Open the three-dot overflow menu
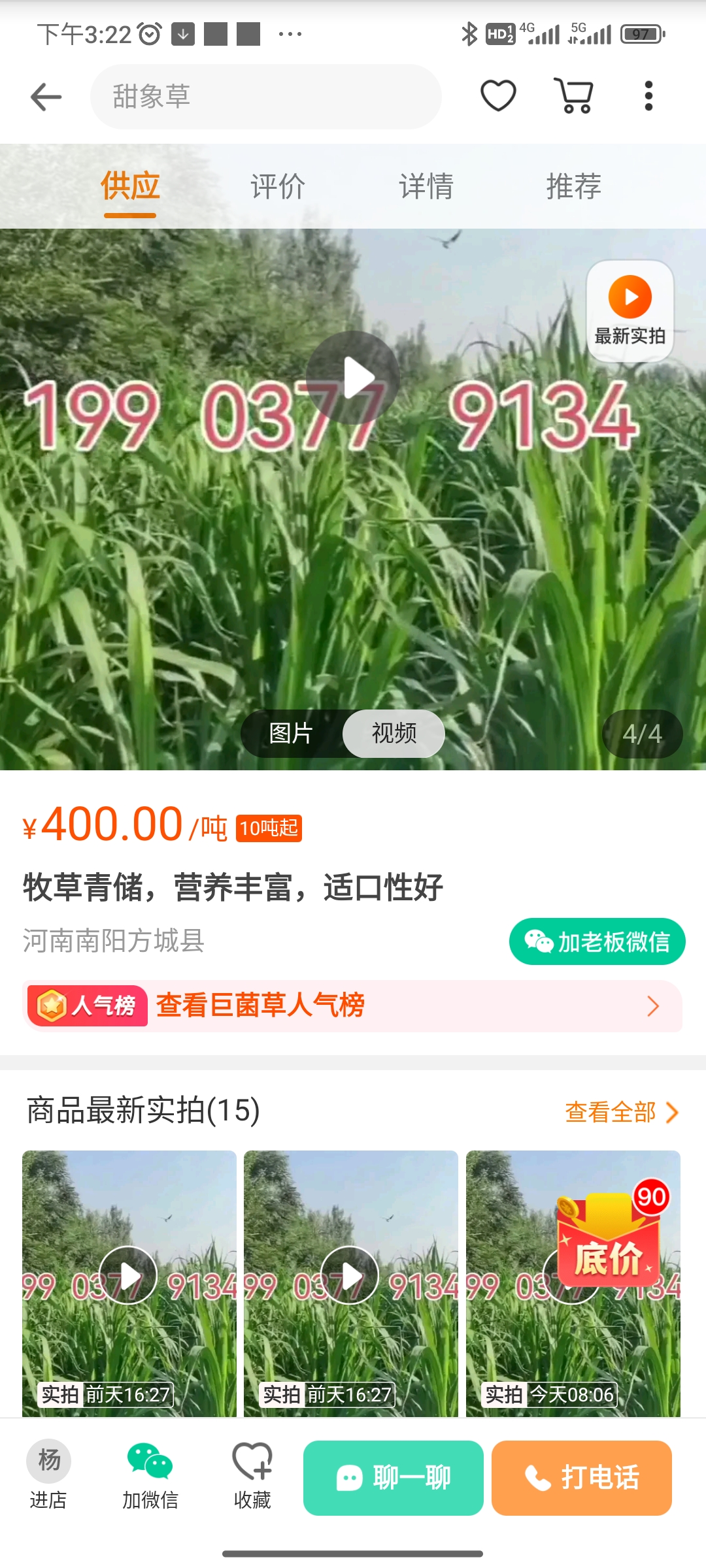This screenshot has width=706, height=1568. pyautogui.click(x=648, y=96)
